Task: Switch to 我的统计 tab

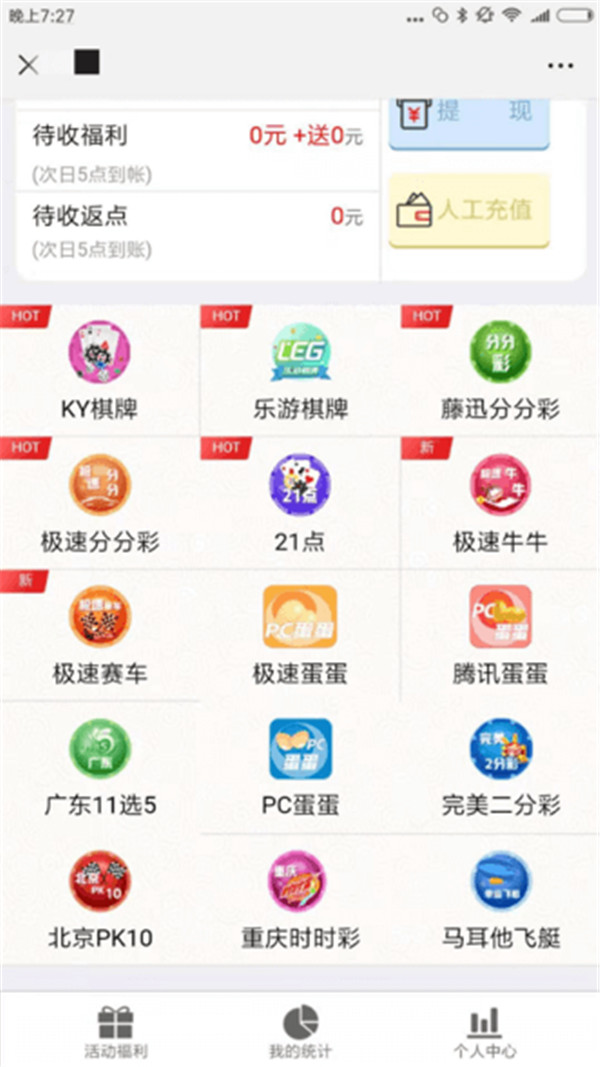Action: (x=300, y=1032)
